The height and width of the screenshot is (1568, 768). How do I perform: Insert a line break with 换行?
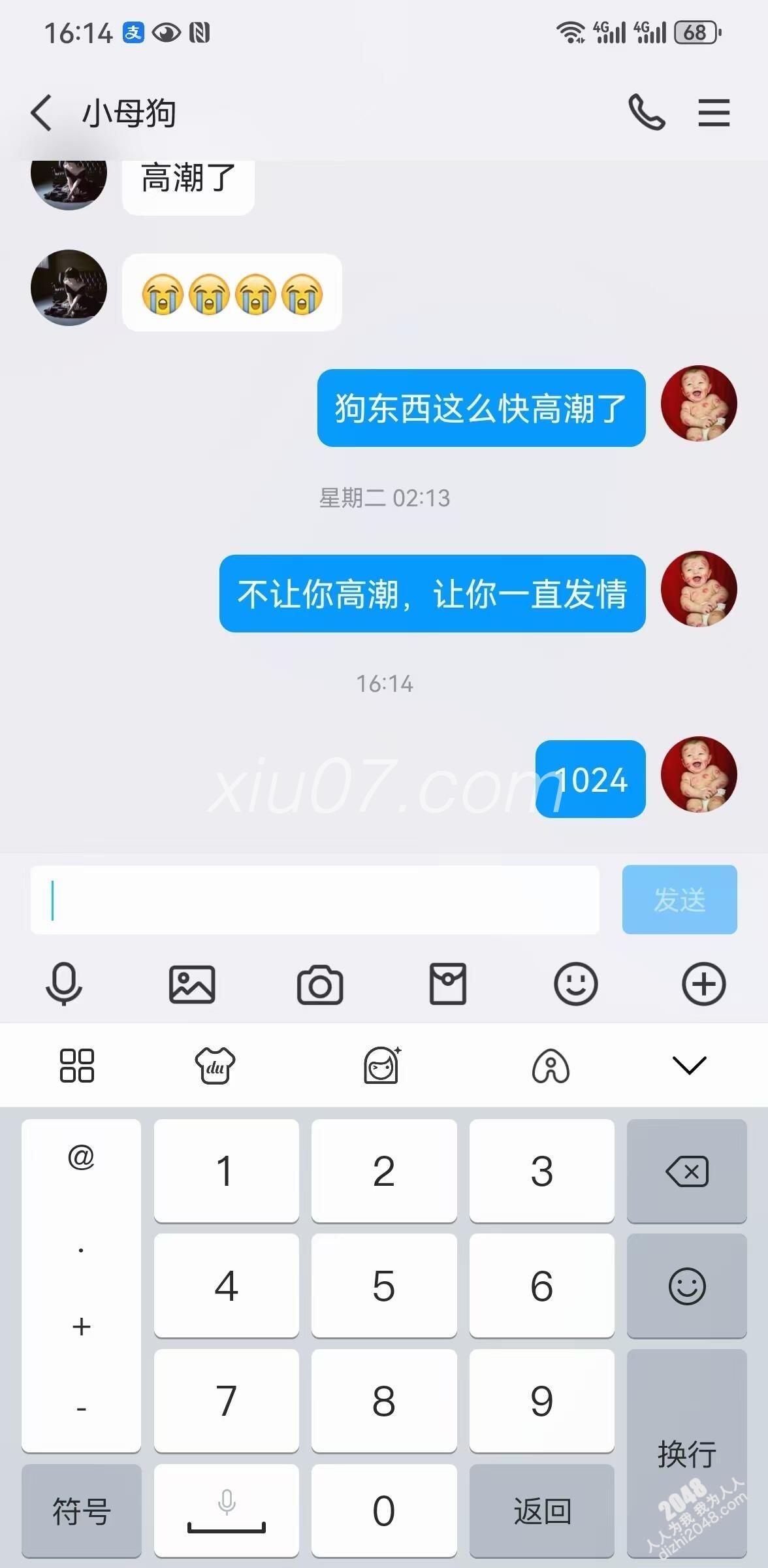point(686,1453)
